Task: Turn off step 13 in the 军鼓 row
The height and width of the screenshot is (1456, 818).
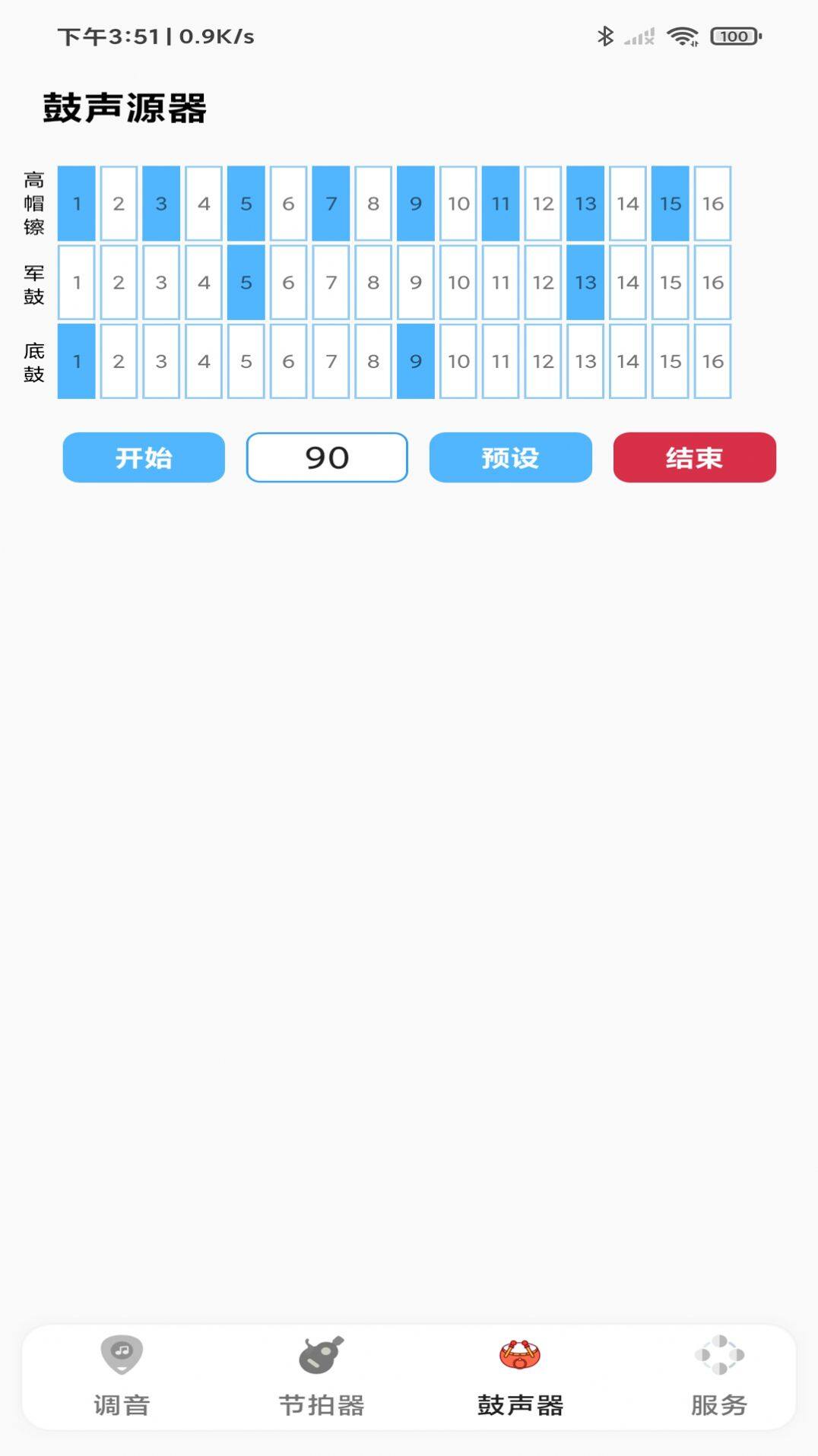Action: tap(585, 283)
